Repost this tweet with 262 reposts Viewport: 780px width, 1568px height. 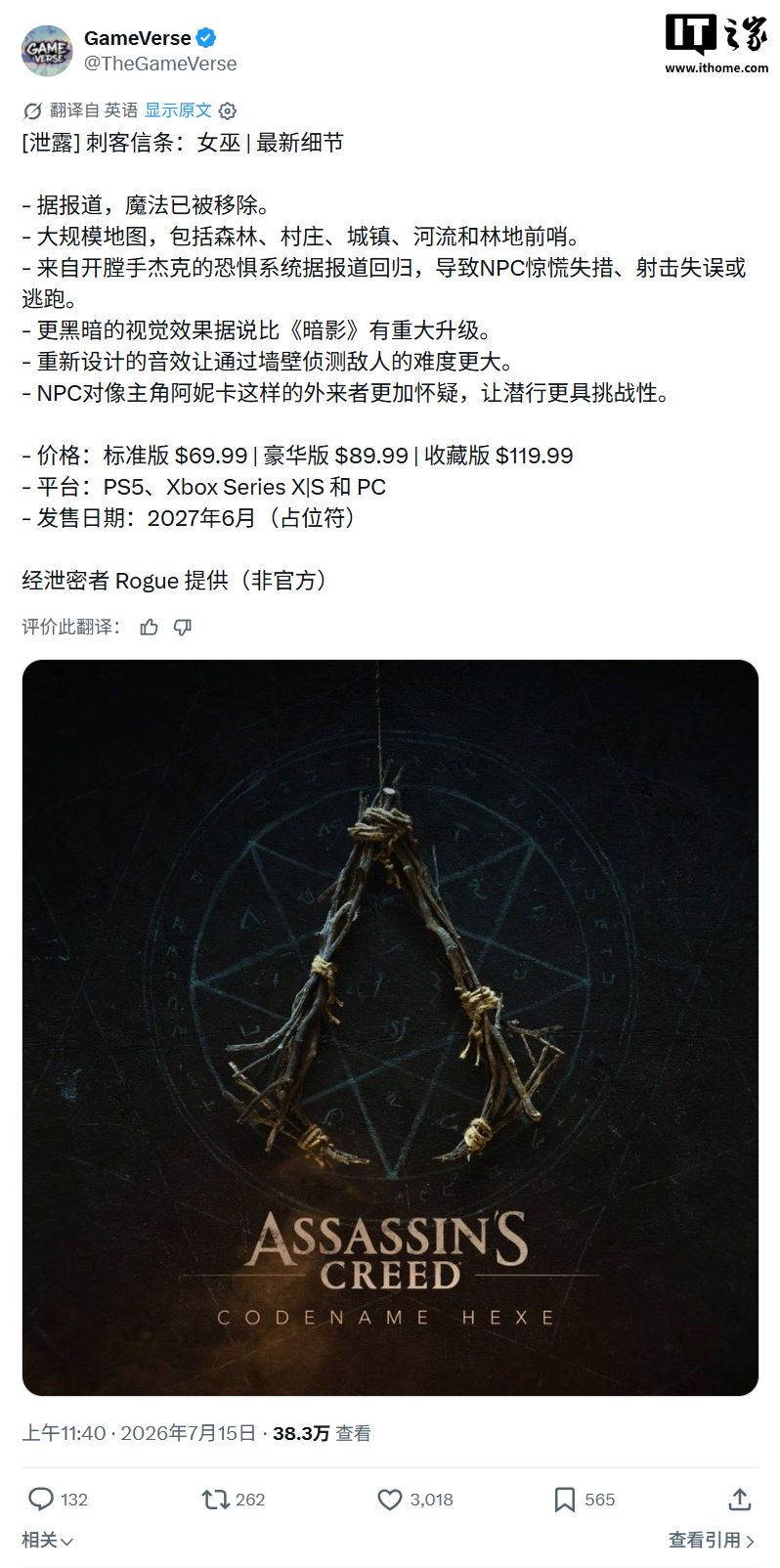click(233, 1500)
